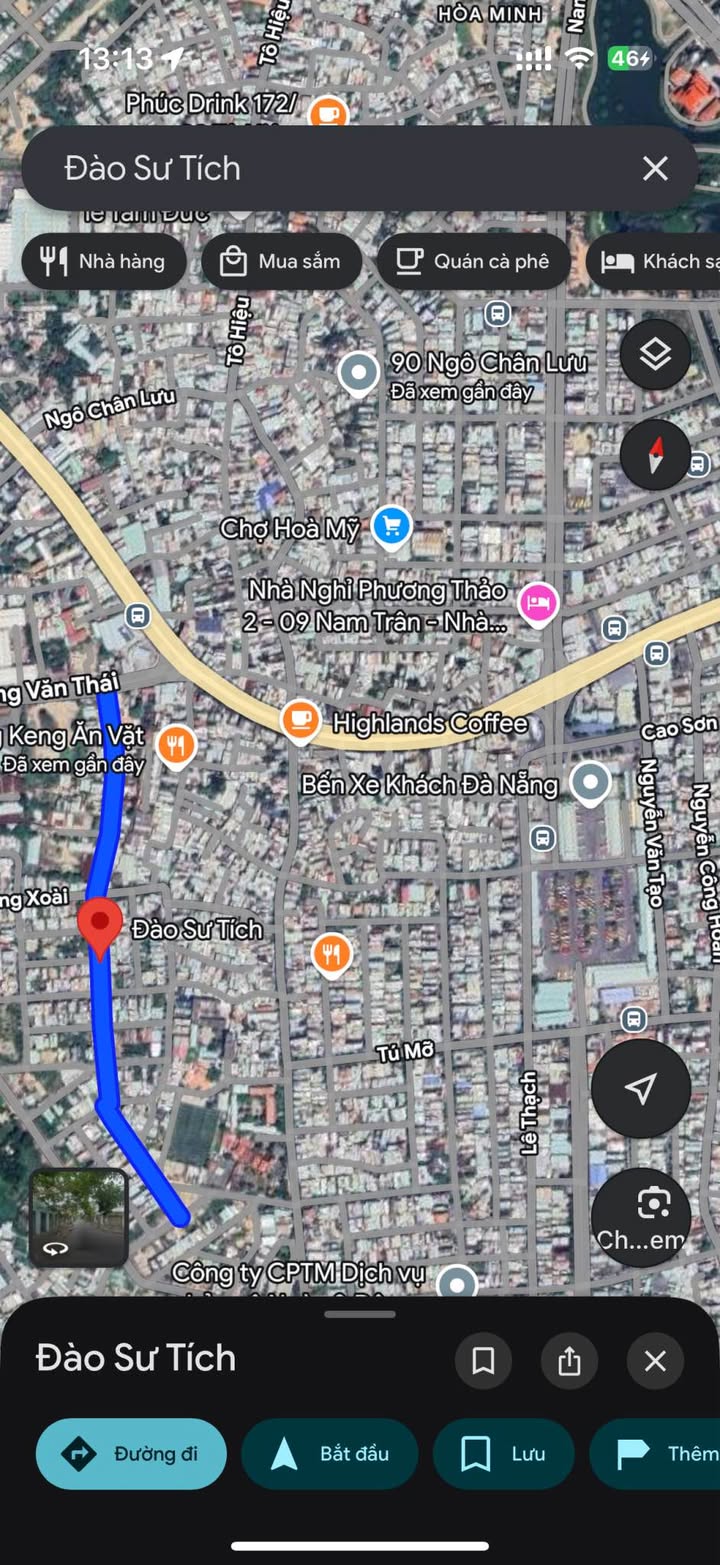Start navigation with Bắt đầu
Viewport: 720px width, 1565px height.
(330, 1454)
